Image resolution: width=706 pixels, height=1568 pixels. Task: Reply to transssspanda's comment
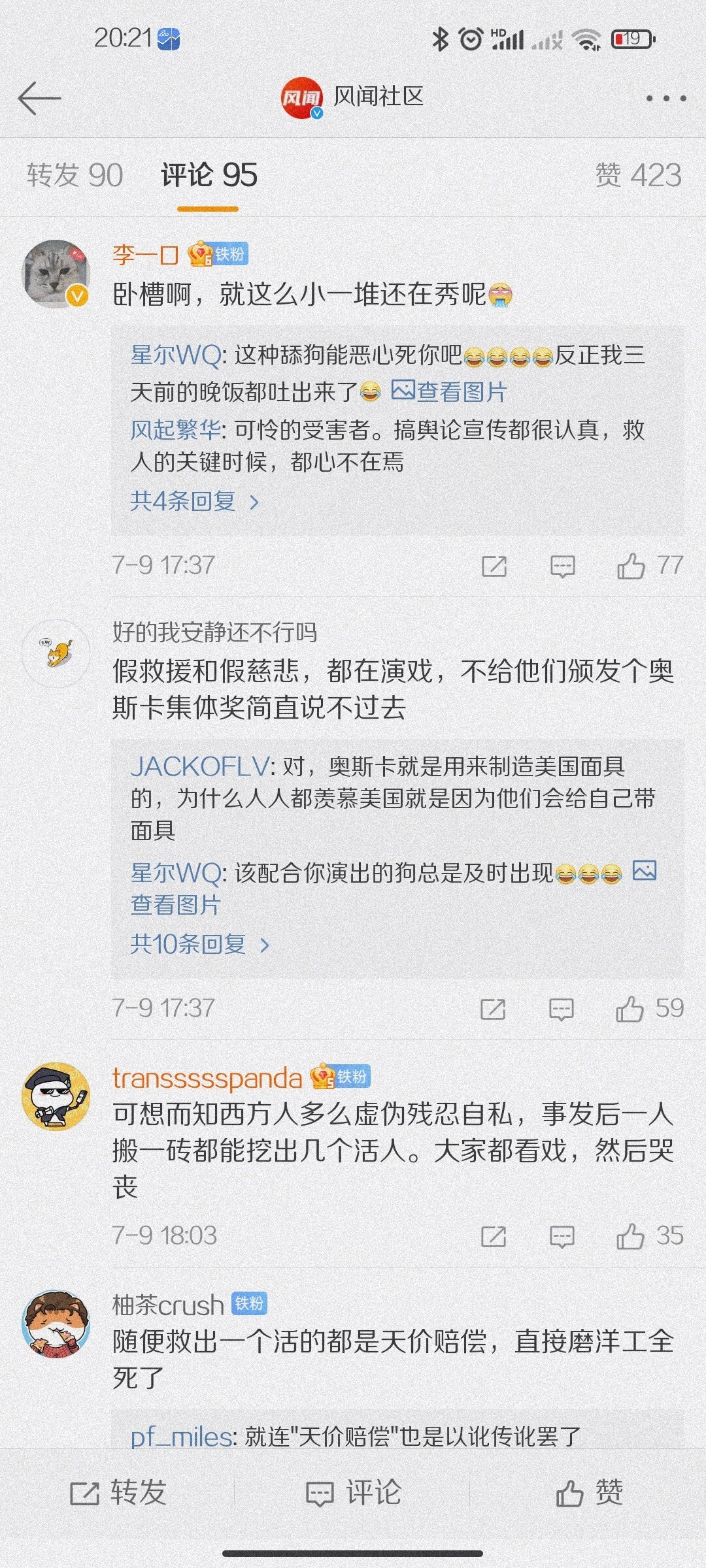562,1236
